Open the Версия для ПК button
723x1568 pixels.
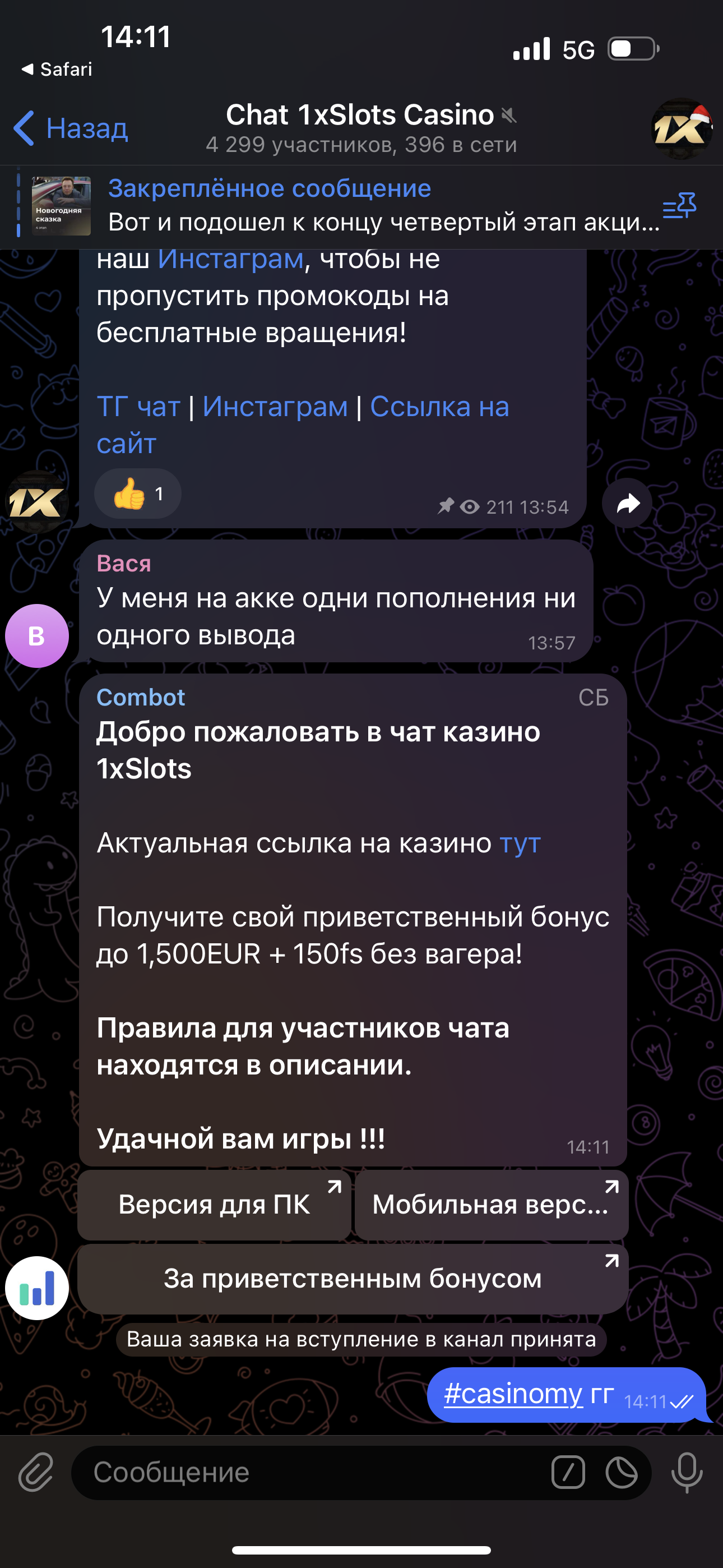(214, 1205)
